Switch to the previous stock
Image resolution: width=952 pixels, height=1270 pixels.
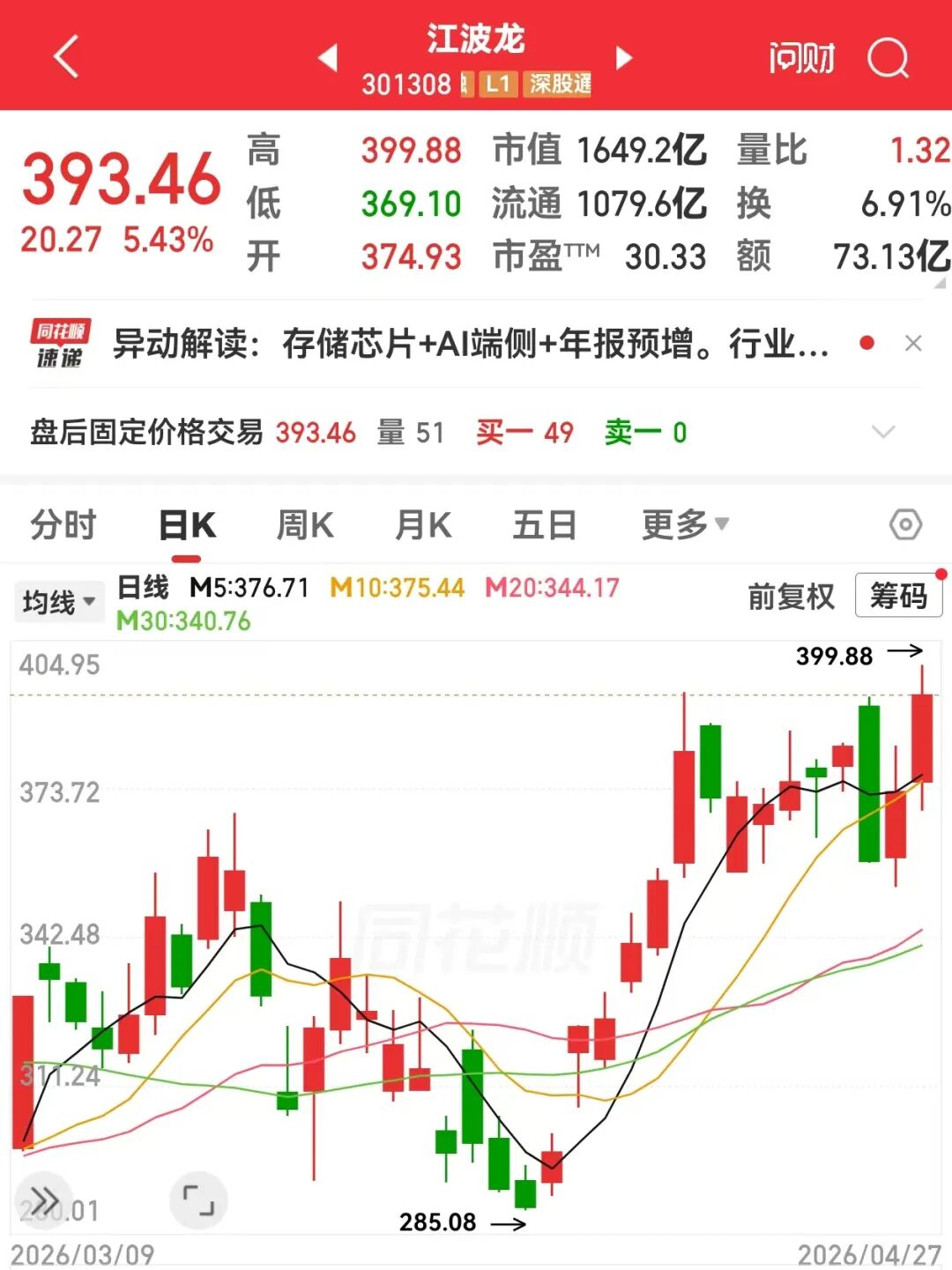coord(328,58)
